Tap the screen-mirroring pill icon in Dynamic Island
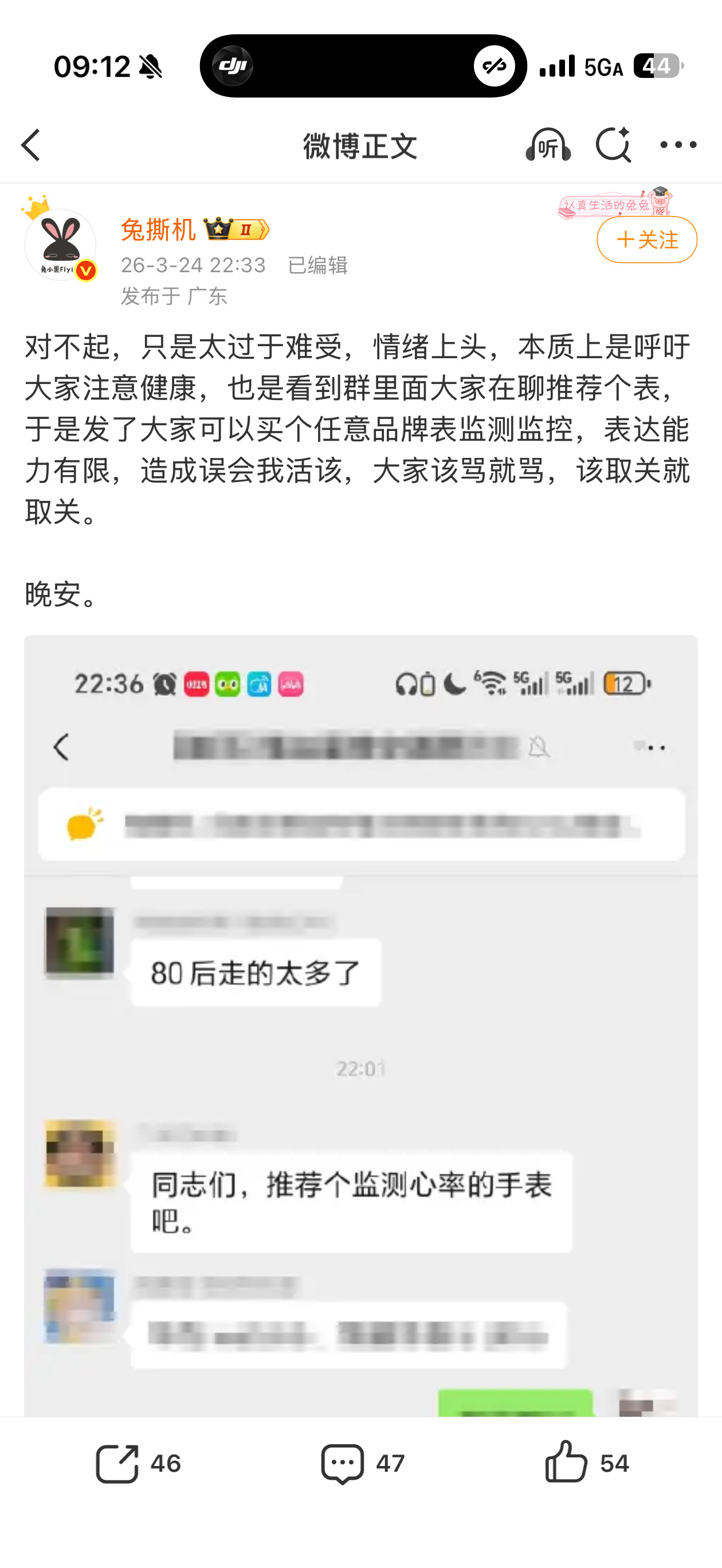 pos(496,65)
